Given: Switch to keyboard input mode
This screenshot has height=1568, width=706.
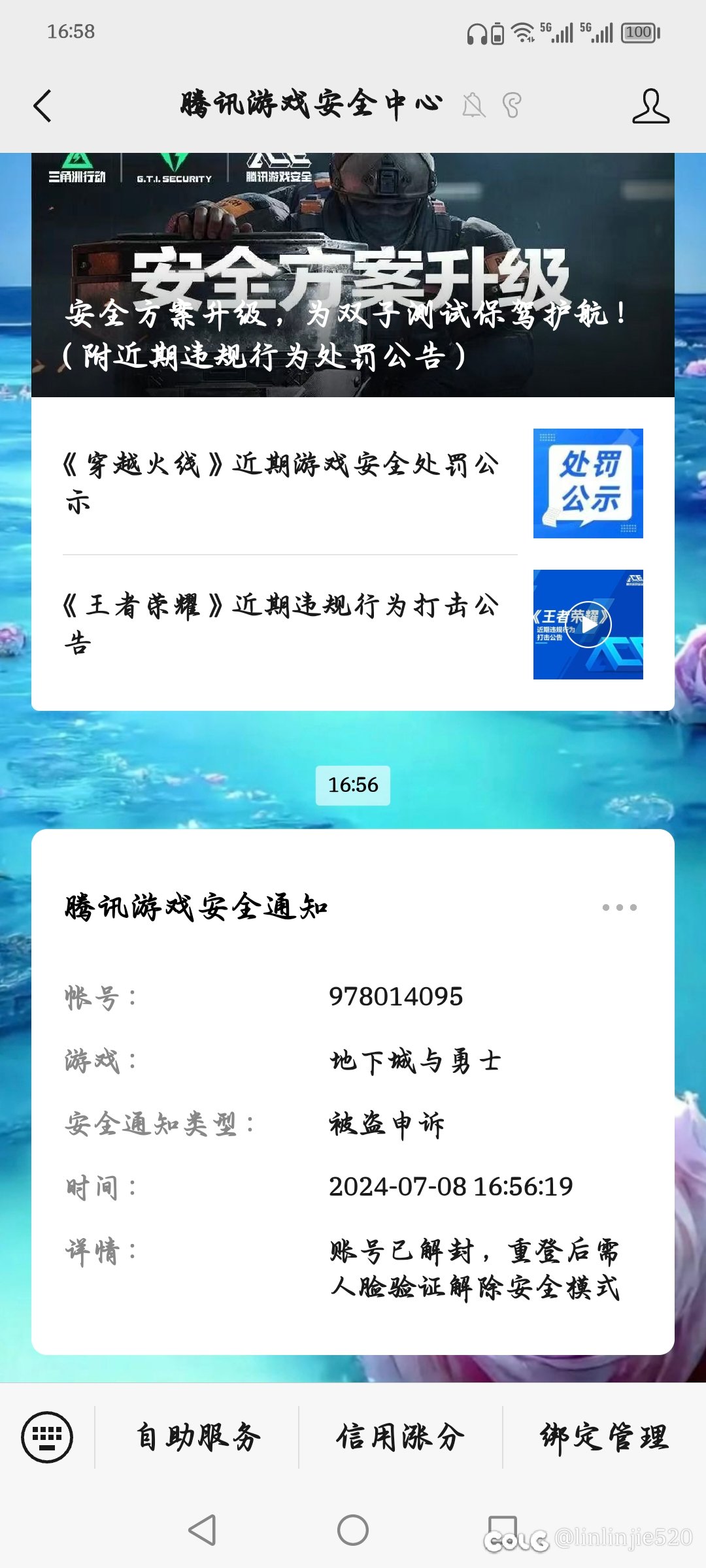Looking at the screenshot, I should coord(47,1437).
